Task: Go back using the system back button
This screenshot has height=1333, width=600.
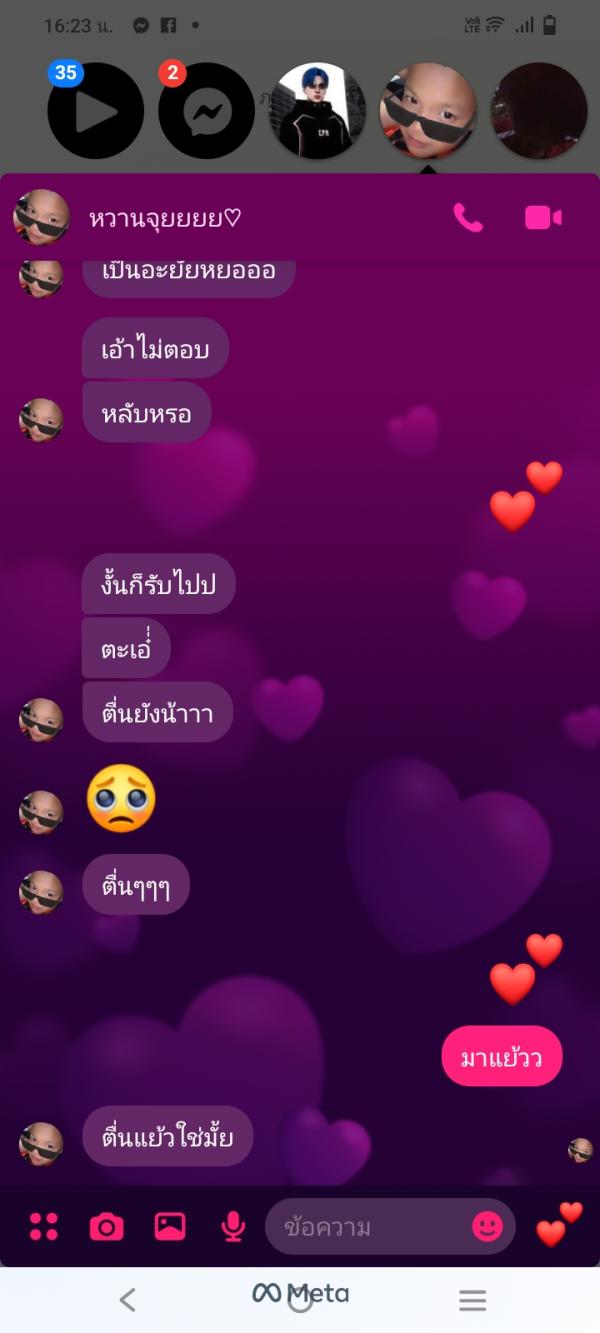Action: [127, 1299]
